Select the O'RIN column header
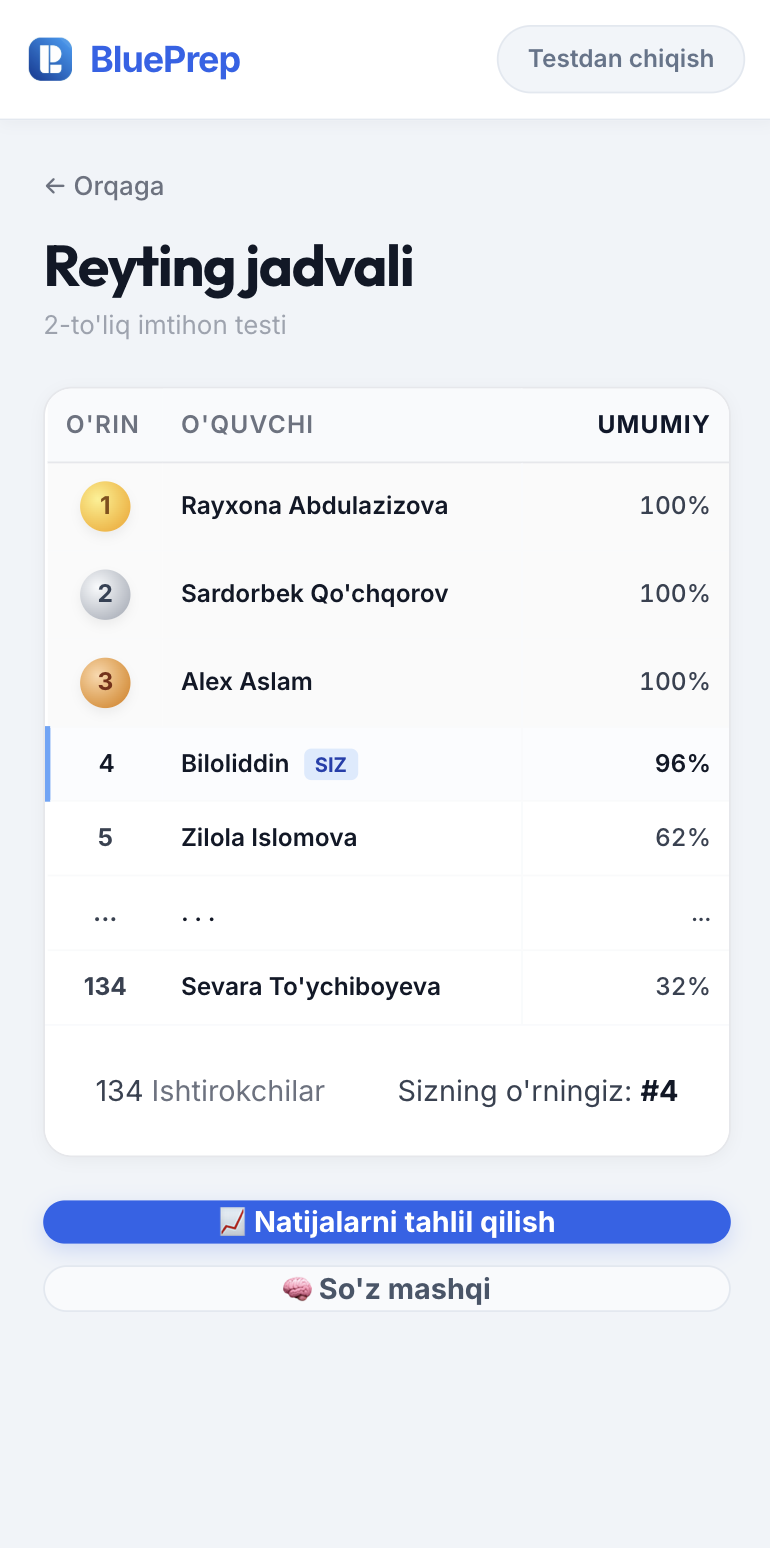The height and width of the screenshot is (1548, 770). coord(102,425)
